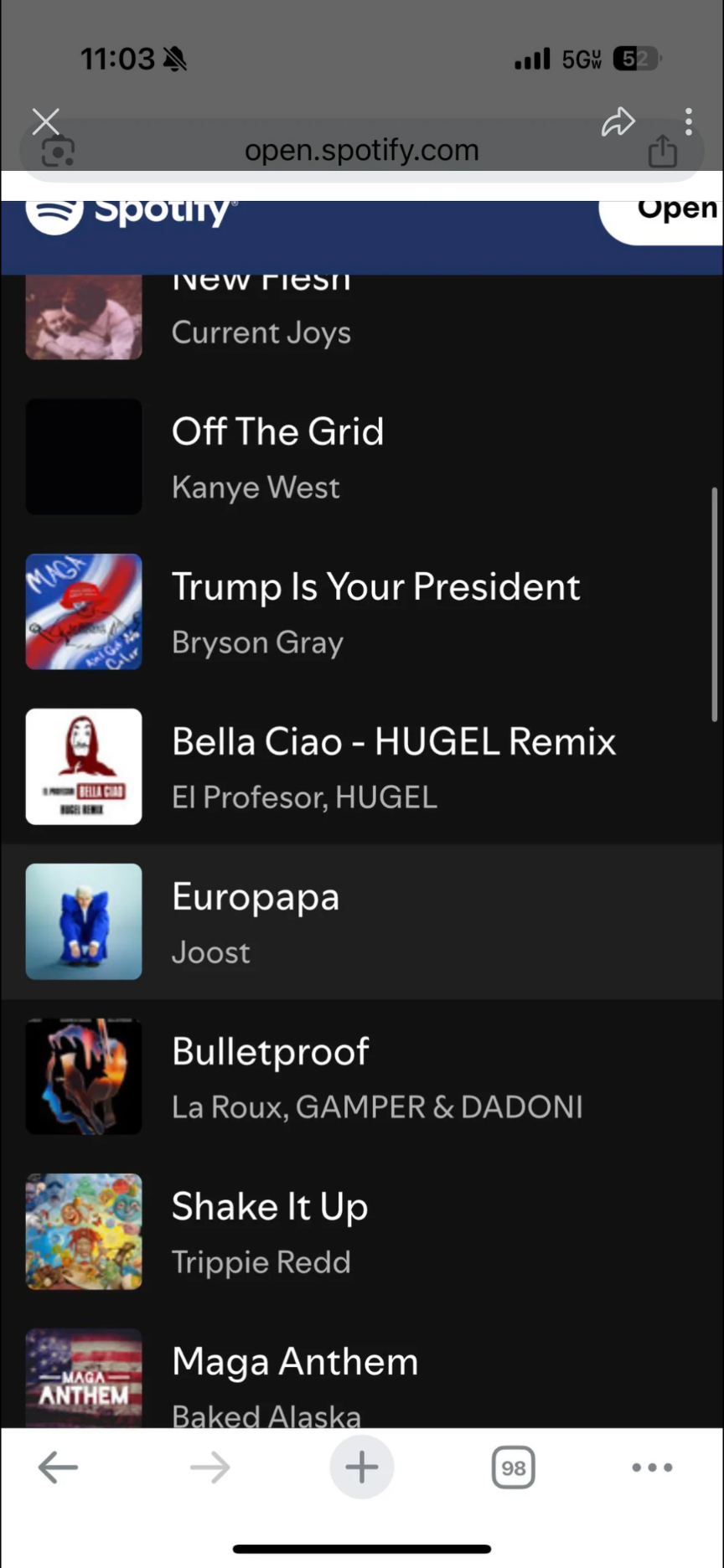The width and height of the screenshot is (724, 1568).
Task: Open the three-dot overflow menu at top
Action: pyautogui.click(x=689, y=122)
